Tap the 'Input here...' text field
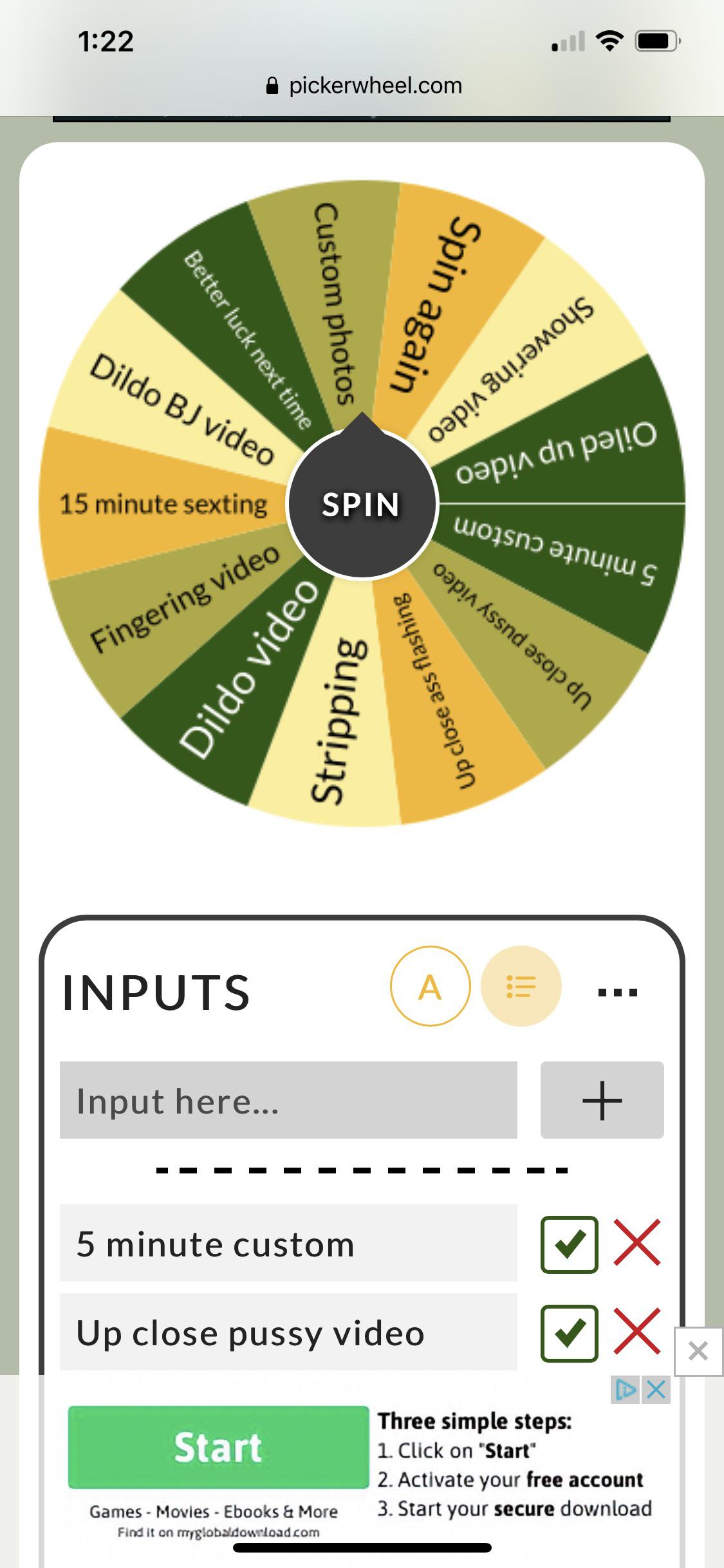 290,1100
